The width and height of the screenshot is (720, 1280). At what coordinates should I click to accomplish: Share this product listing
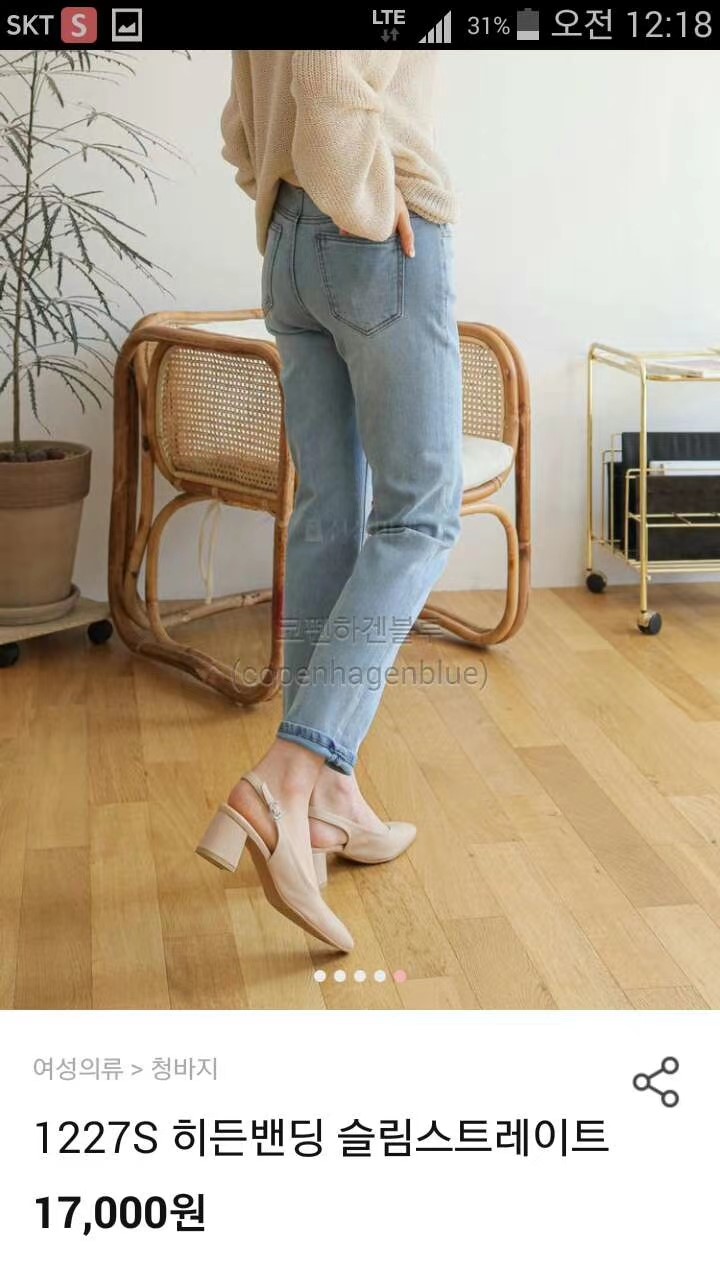point(656,1081)
